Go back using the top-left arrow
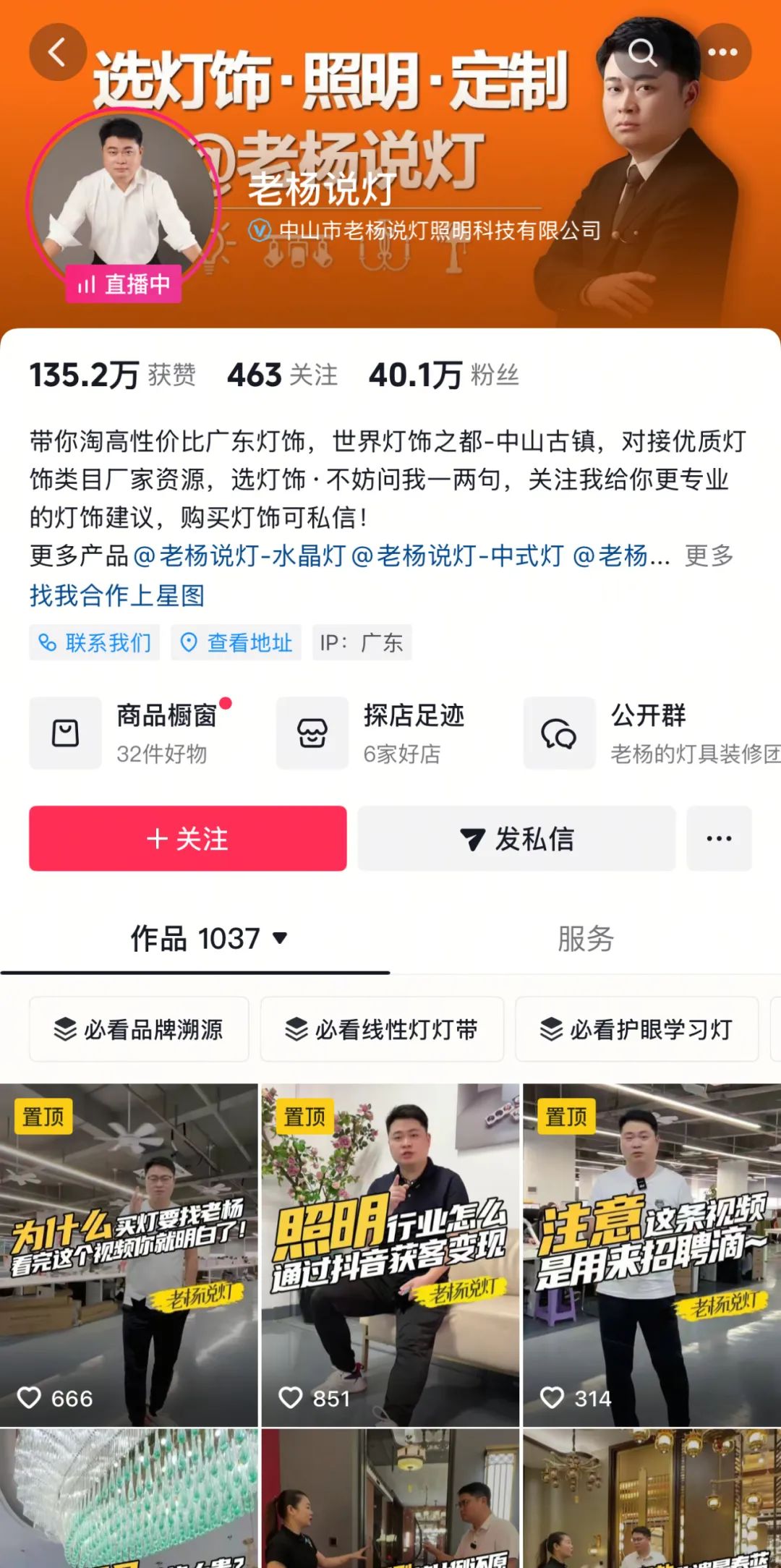Screen dimensions: 781x1568 point(57,52)
